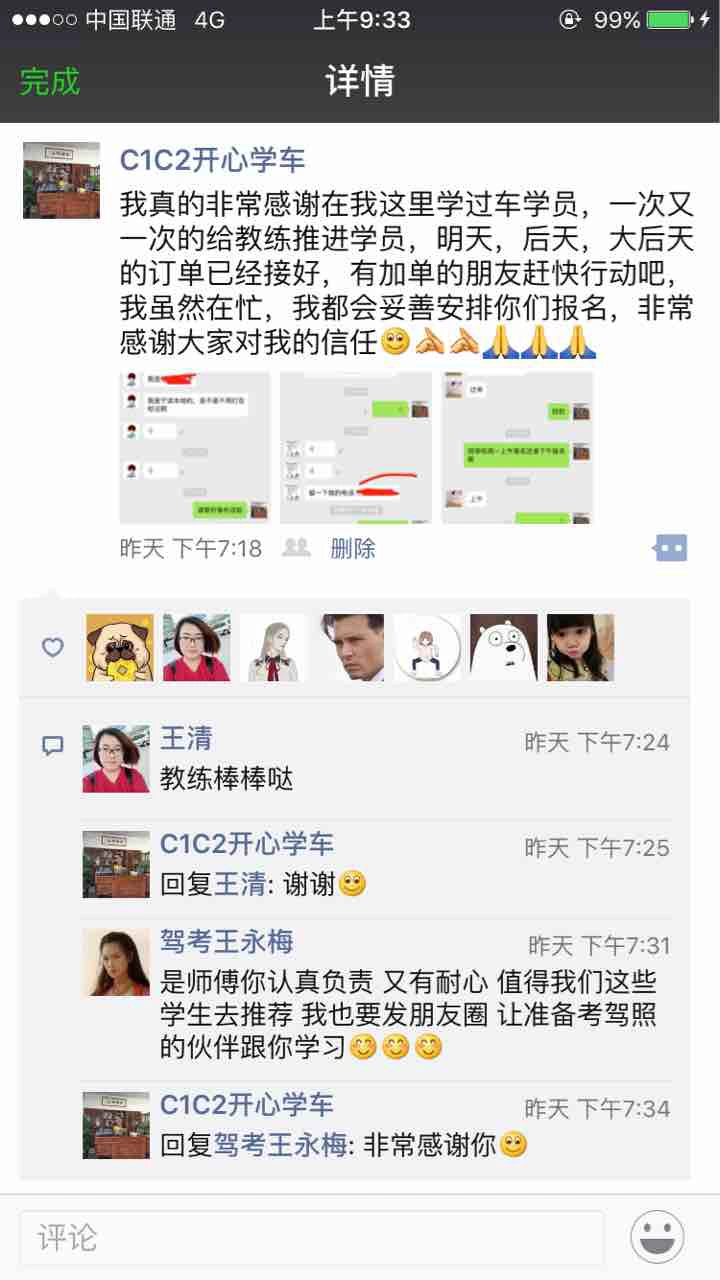View the third chat screenshot in the post
This screenshot has width=720, height=1280.
[517, 447]
